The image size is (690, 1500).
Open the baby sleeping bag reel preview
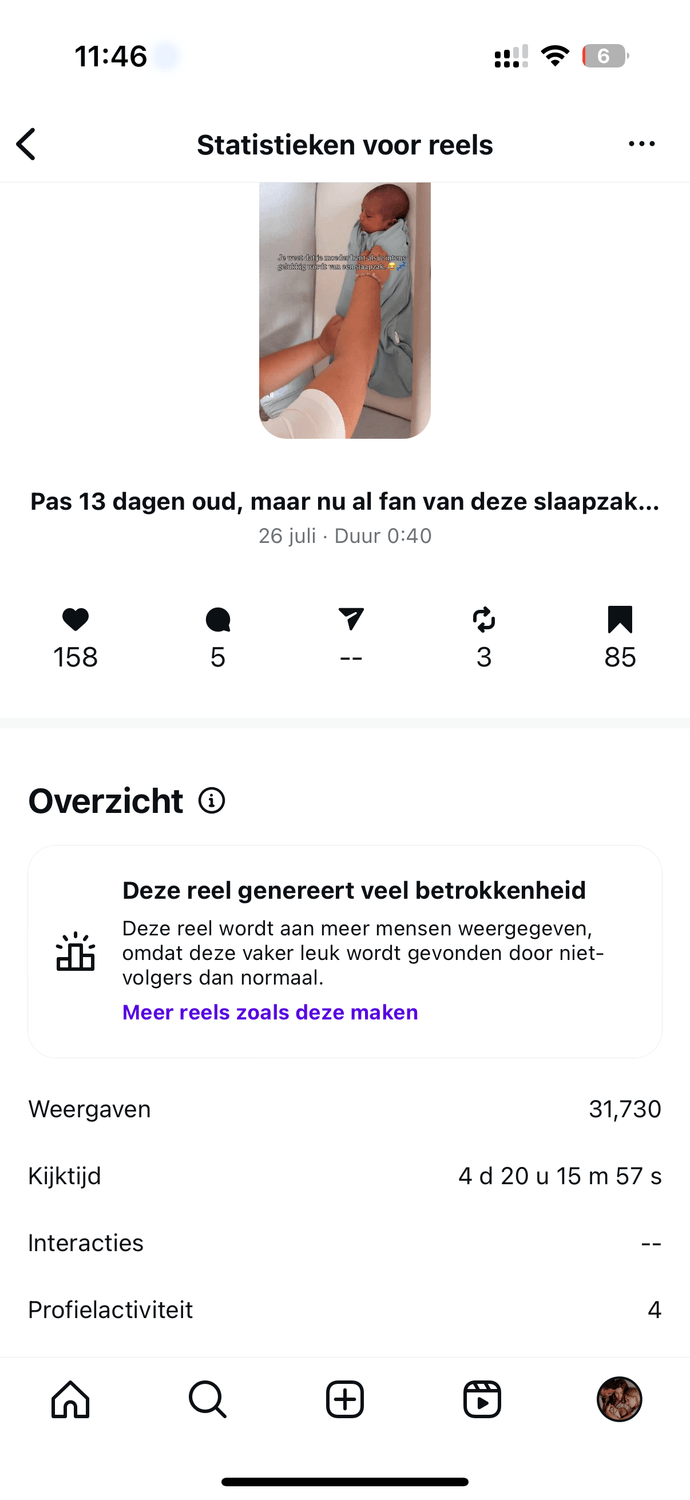click(345, 310)
